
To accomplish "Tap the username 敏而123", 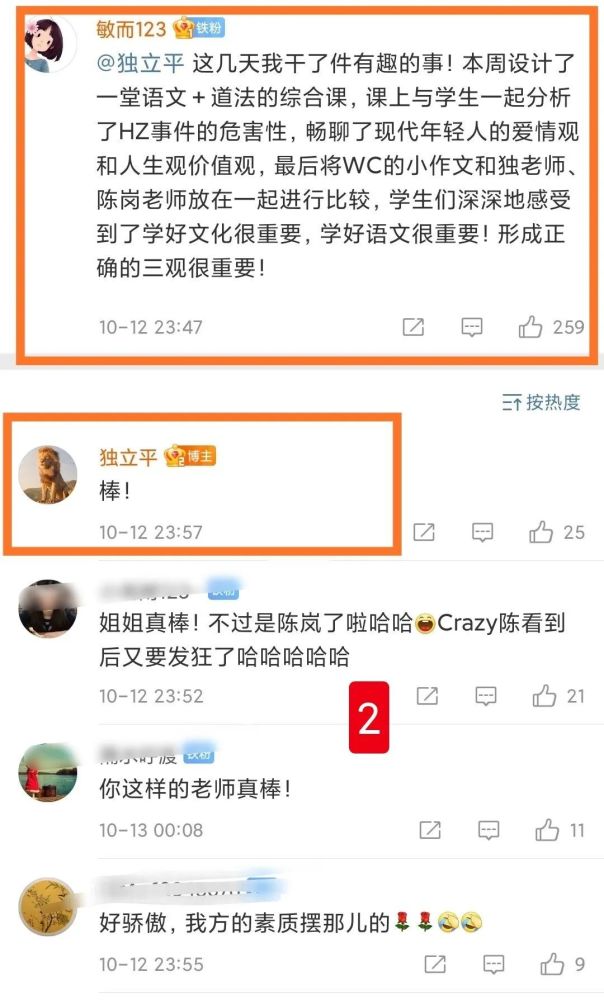I will tap(131, 29).
